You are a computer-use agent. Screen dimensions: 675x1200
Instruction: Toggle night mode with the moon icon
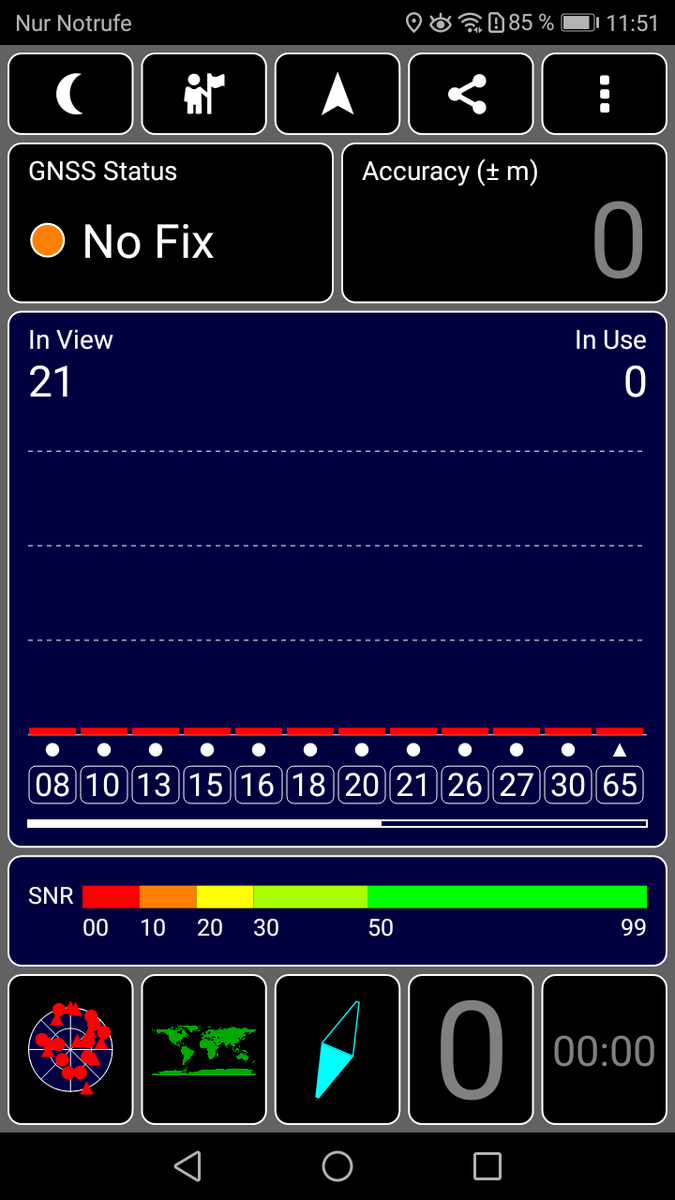pos(71,94)
